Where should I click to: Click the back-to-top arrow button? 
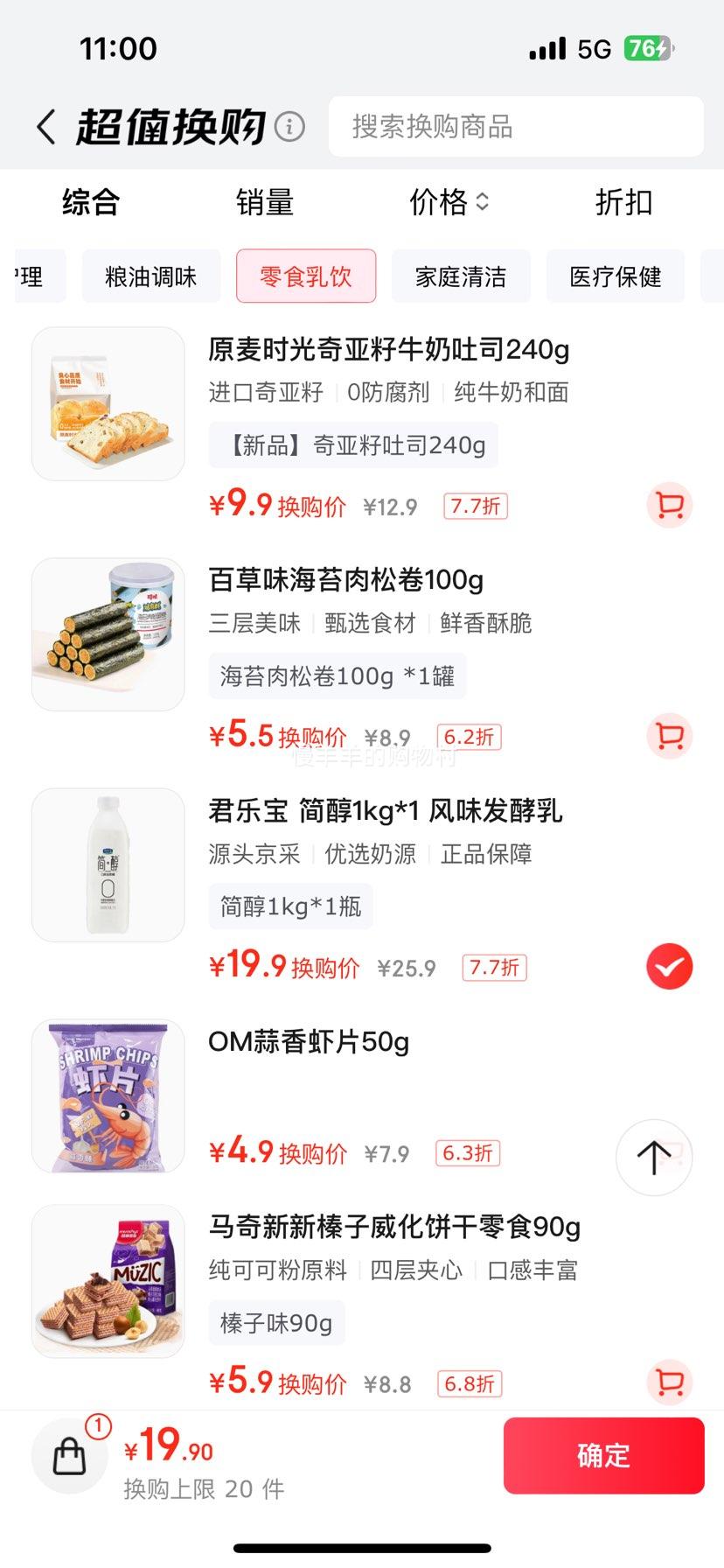pos(654,1157)
